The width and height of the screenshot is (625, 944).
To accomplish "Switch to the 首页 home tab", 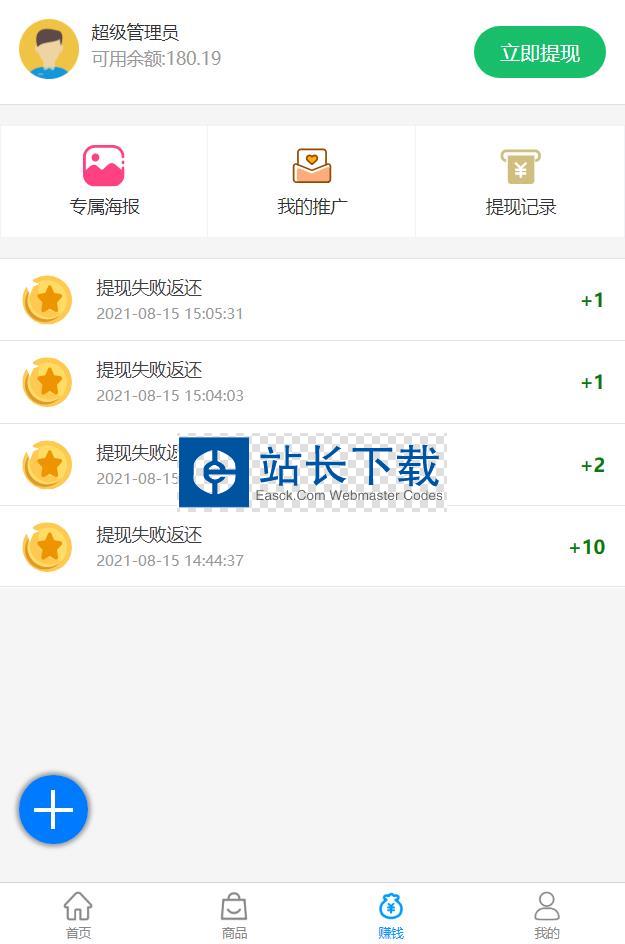I will [x=78, y=915].
